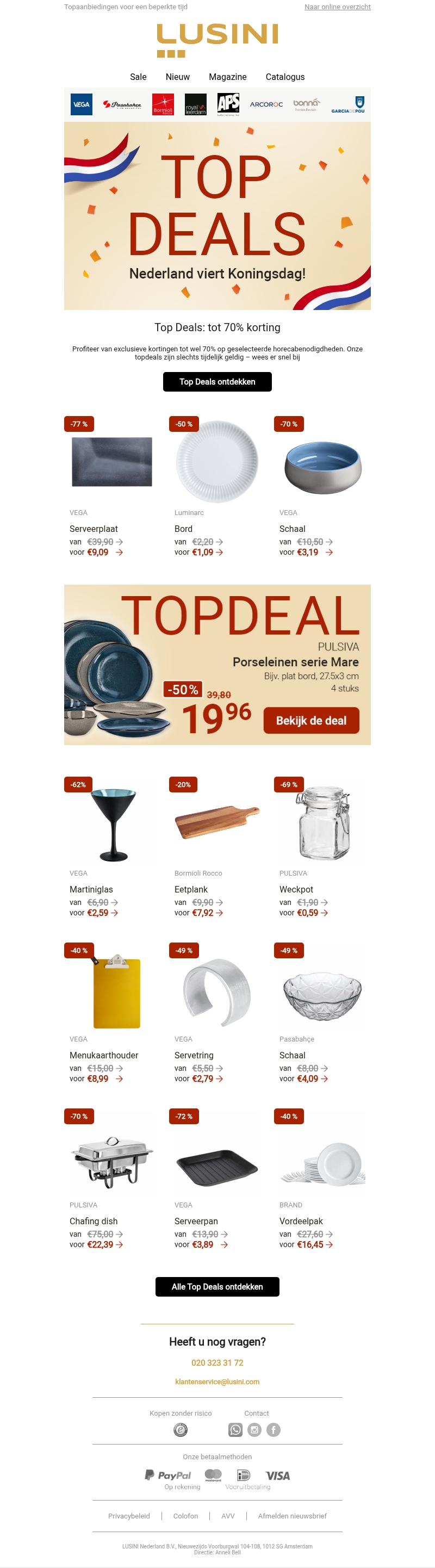
Task: Tap 'Bekijk de deal' for Mare series
Action: [x=311, y=720]
